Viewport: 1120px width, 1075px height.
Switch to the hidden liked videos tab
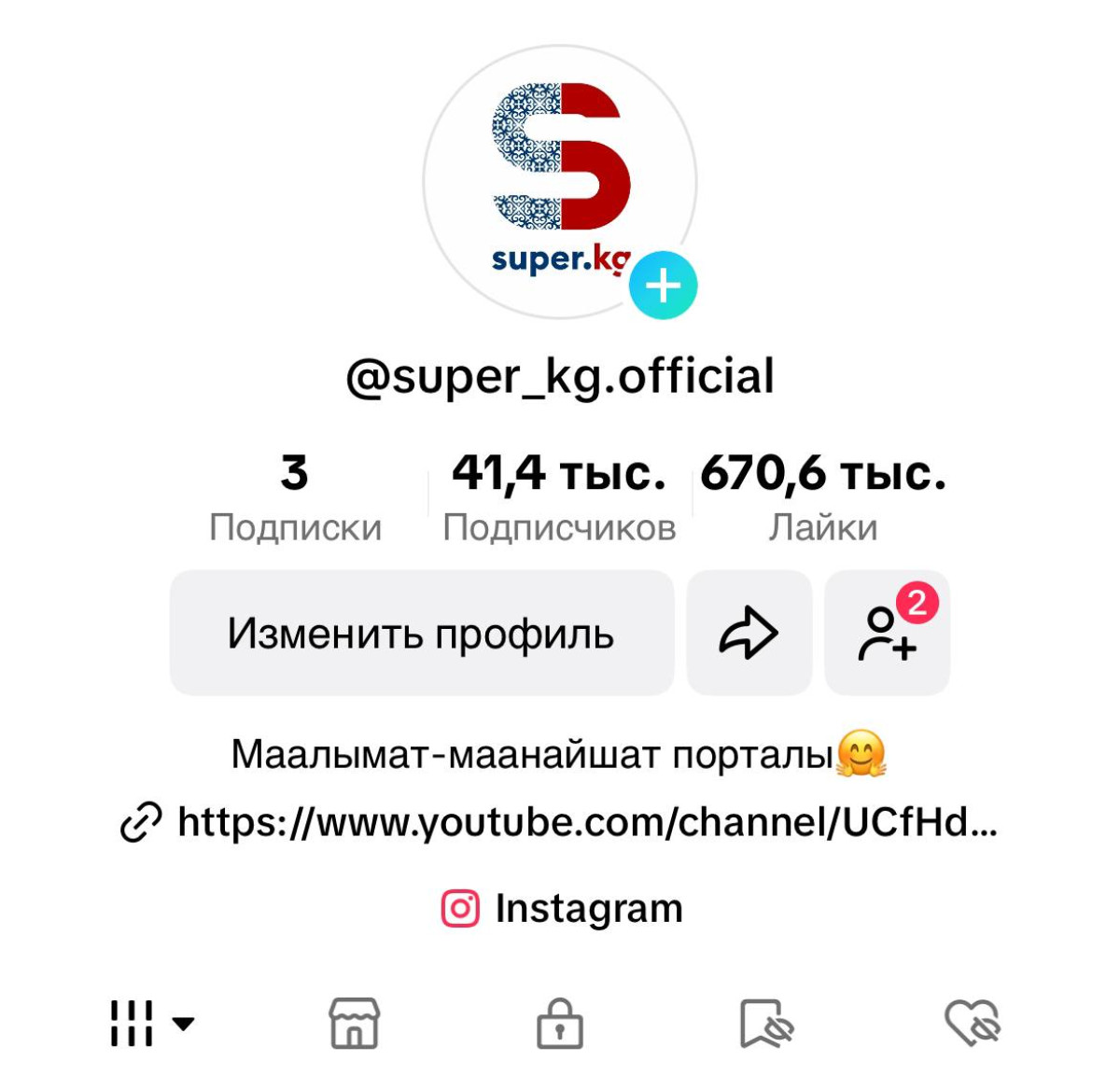coord(972,1024)
